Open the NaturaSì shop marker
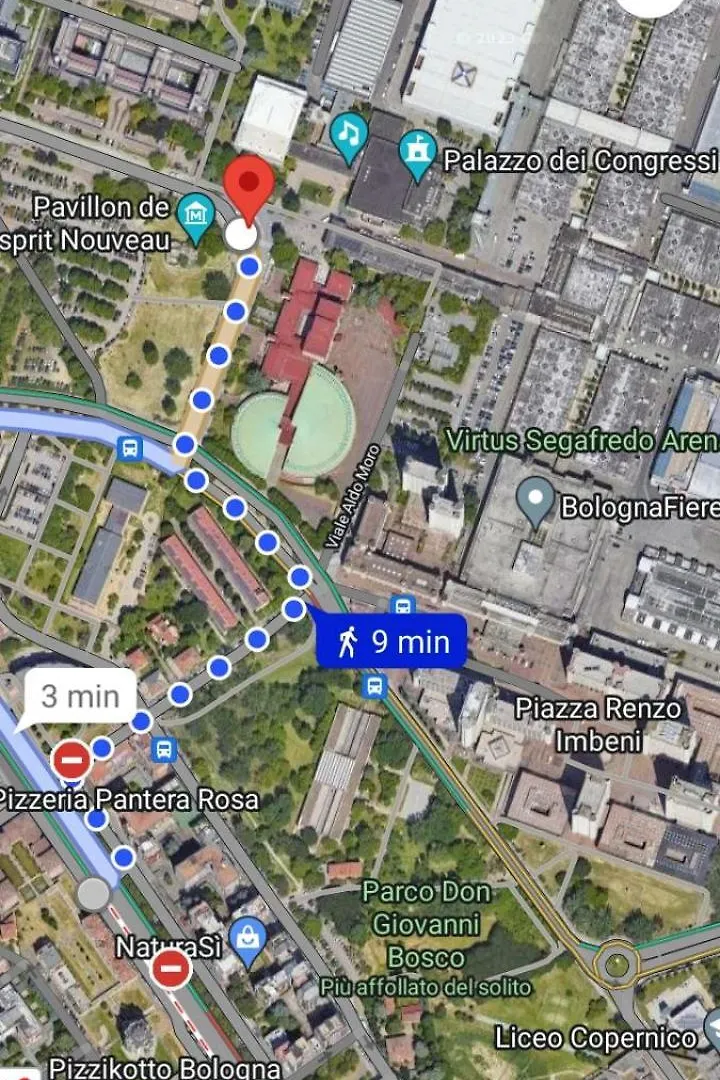The image size is (720, 1080). [245, 939]
